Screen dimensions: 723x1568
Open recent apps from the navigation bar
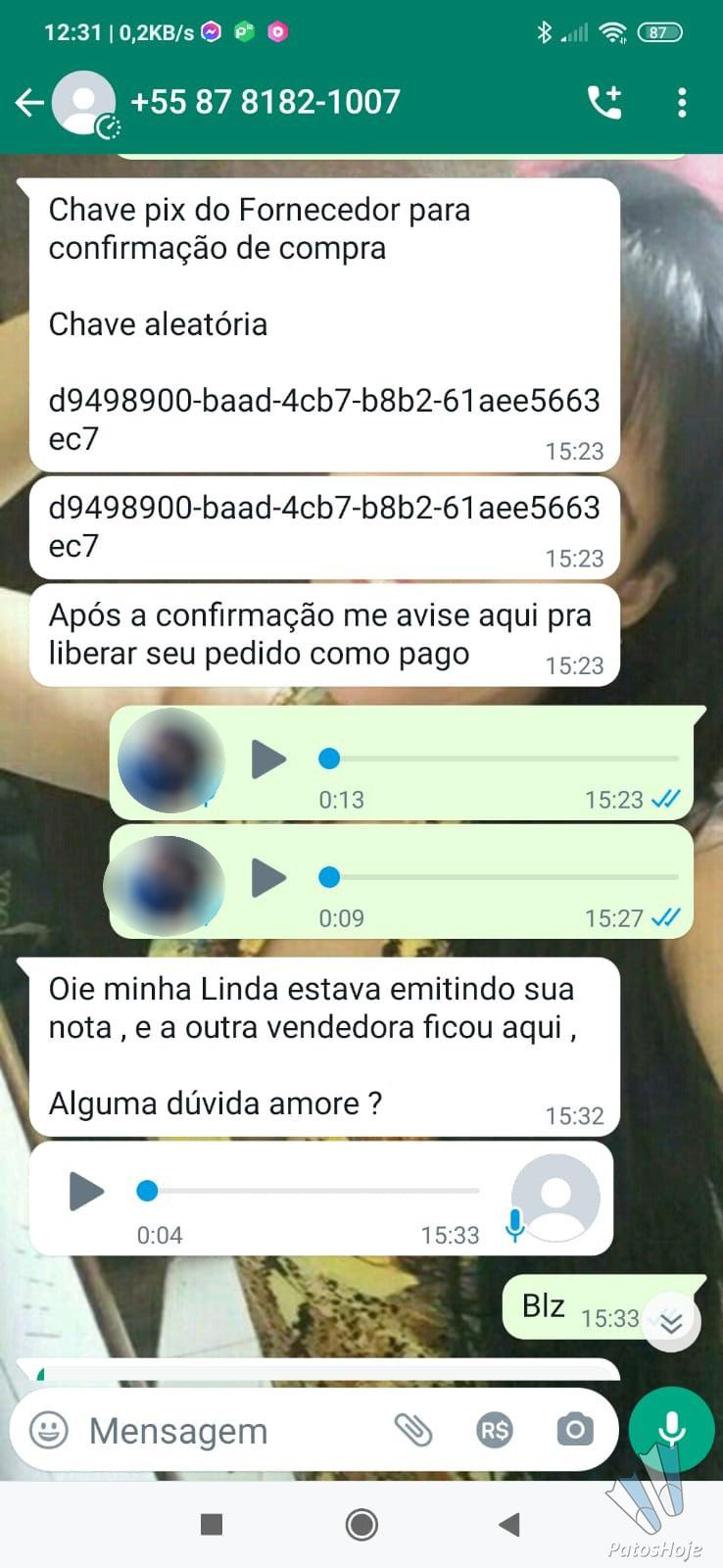tap(212, 1524)
